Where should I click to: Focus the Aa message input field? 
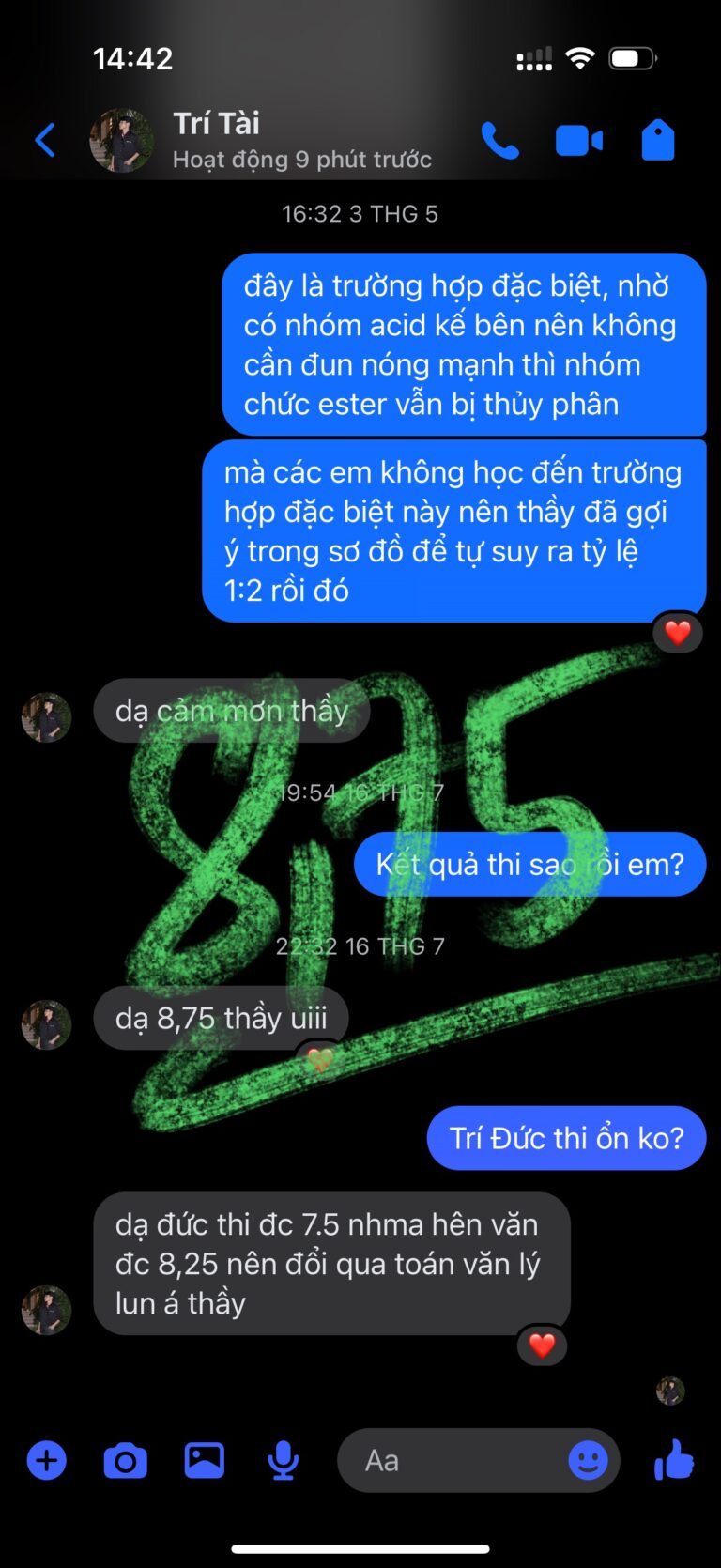pos(451,1461)
